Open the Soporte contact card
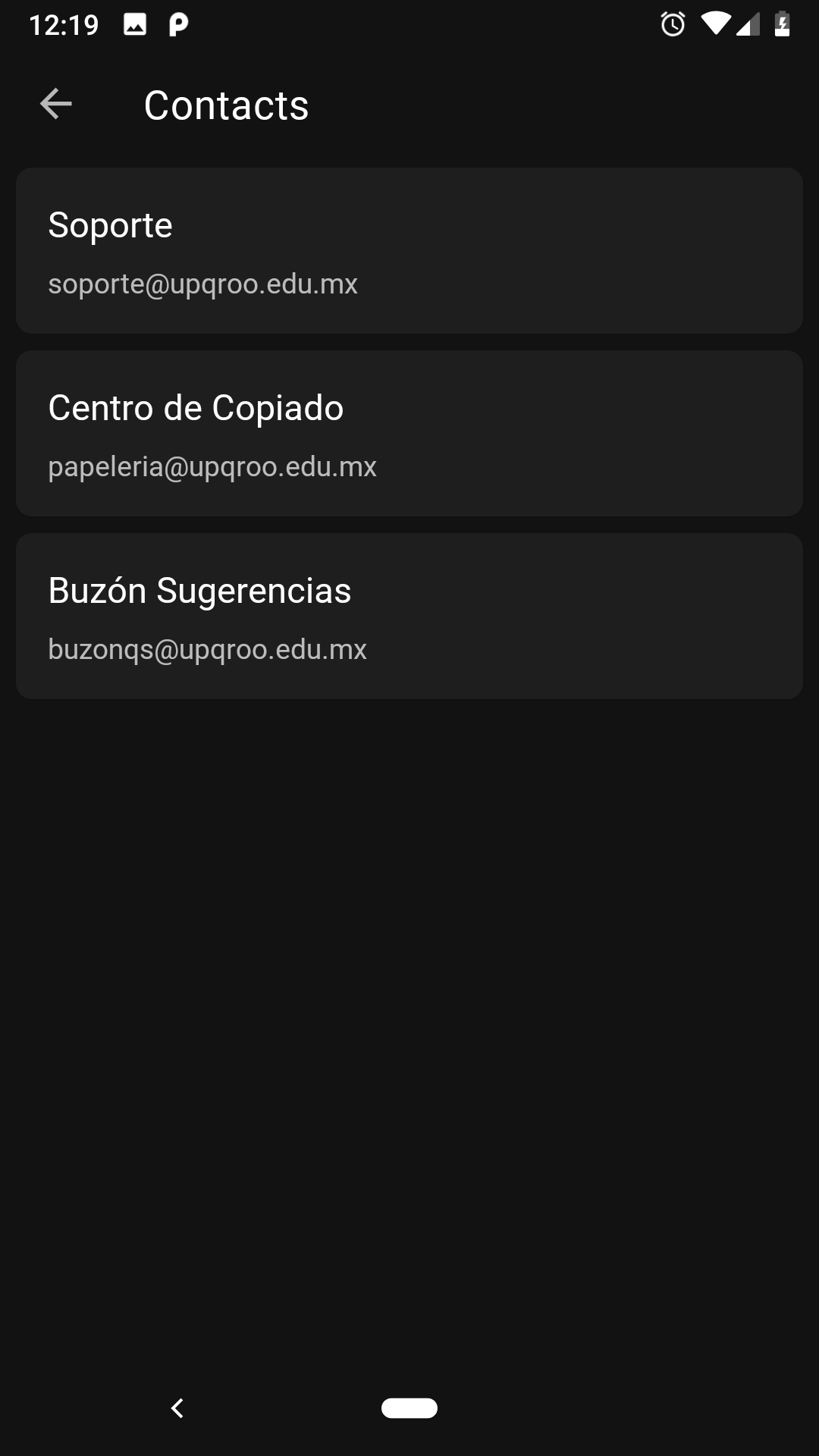The width and height of the screenshot is (819, 1456). [x=409, y=250]
